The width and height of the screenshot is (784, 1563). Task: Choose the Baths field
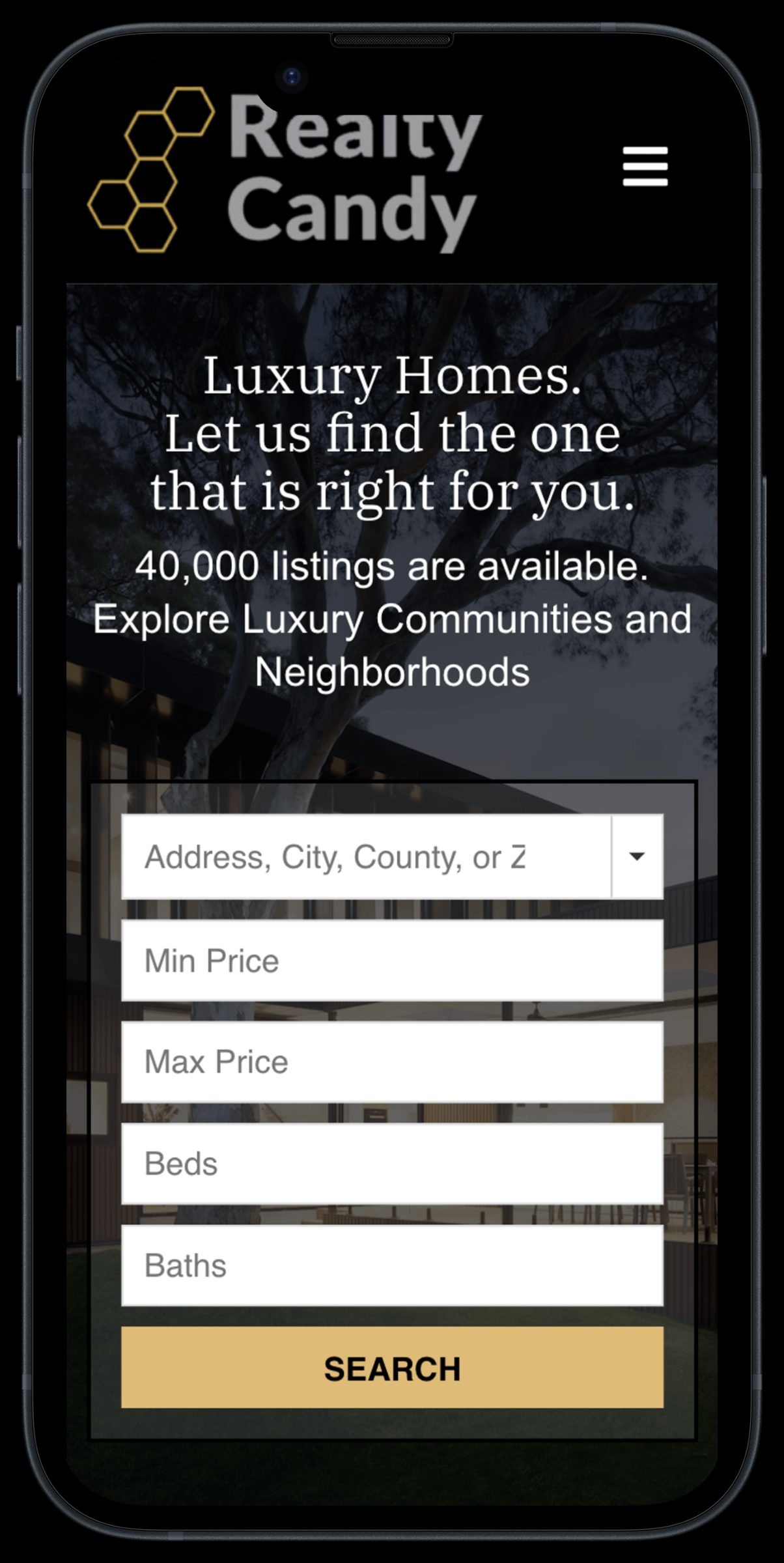tap(392, 1265)
